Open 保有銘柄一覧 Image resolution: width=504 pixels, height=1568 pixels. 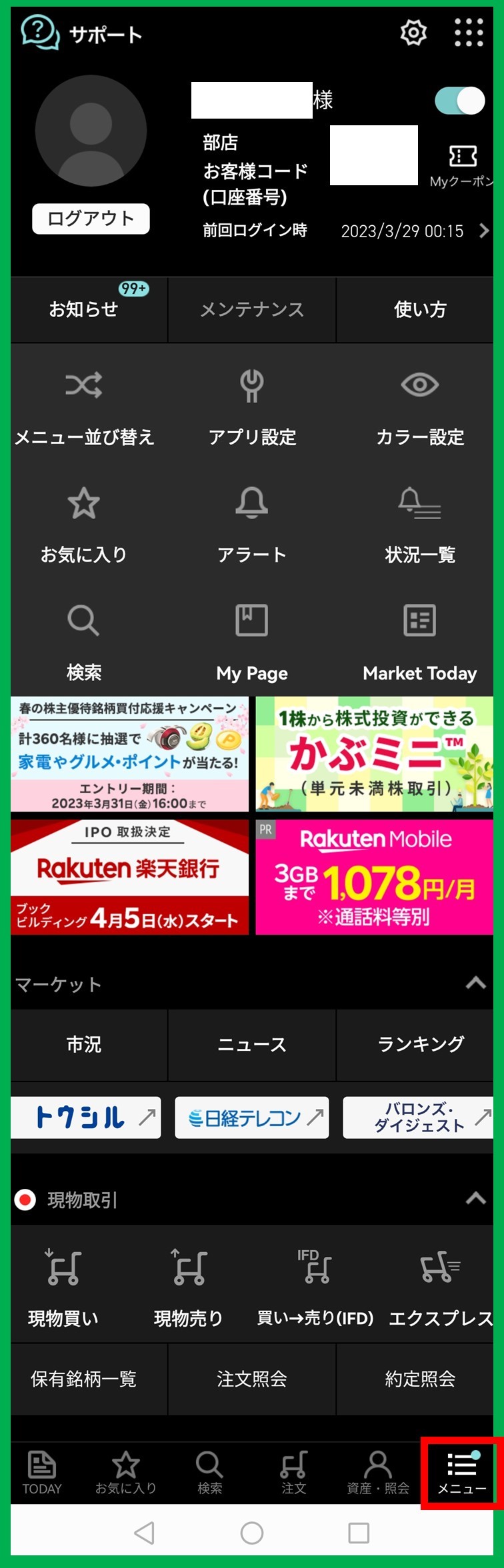point(84,1379)
